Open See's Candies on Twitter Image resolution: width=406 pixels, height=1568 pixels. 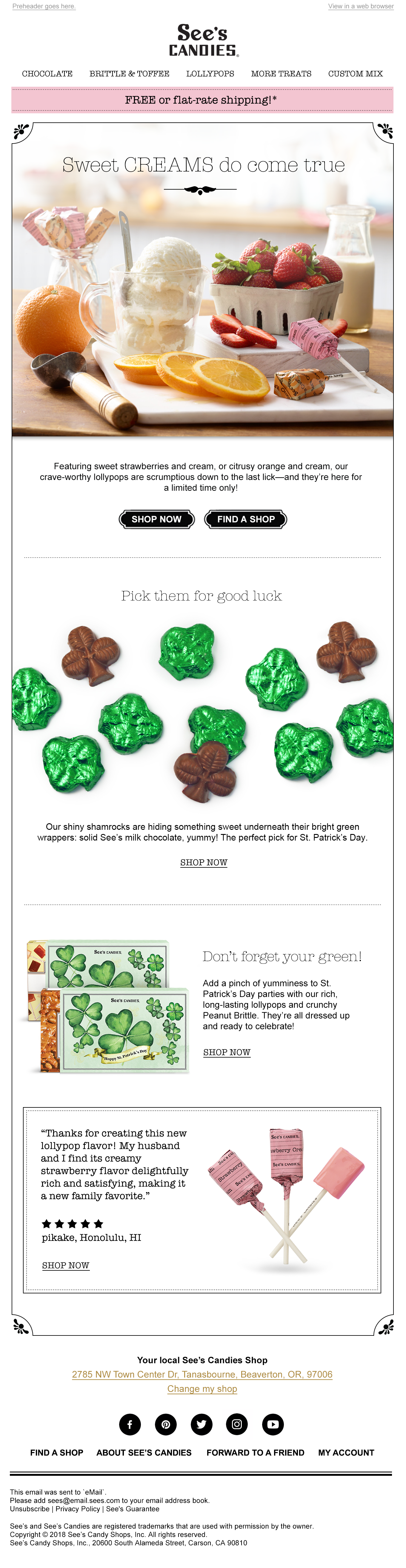(x=202, y=1424)
